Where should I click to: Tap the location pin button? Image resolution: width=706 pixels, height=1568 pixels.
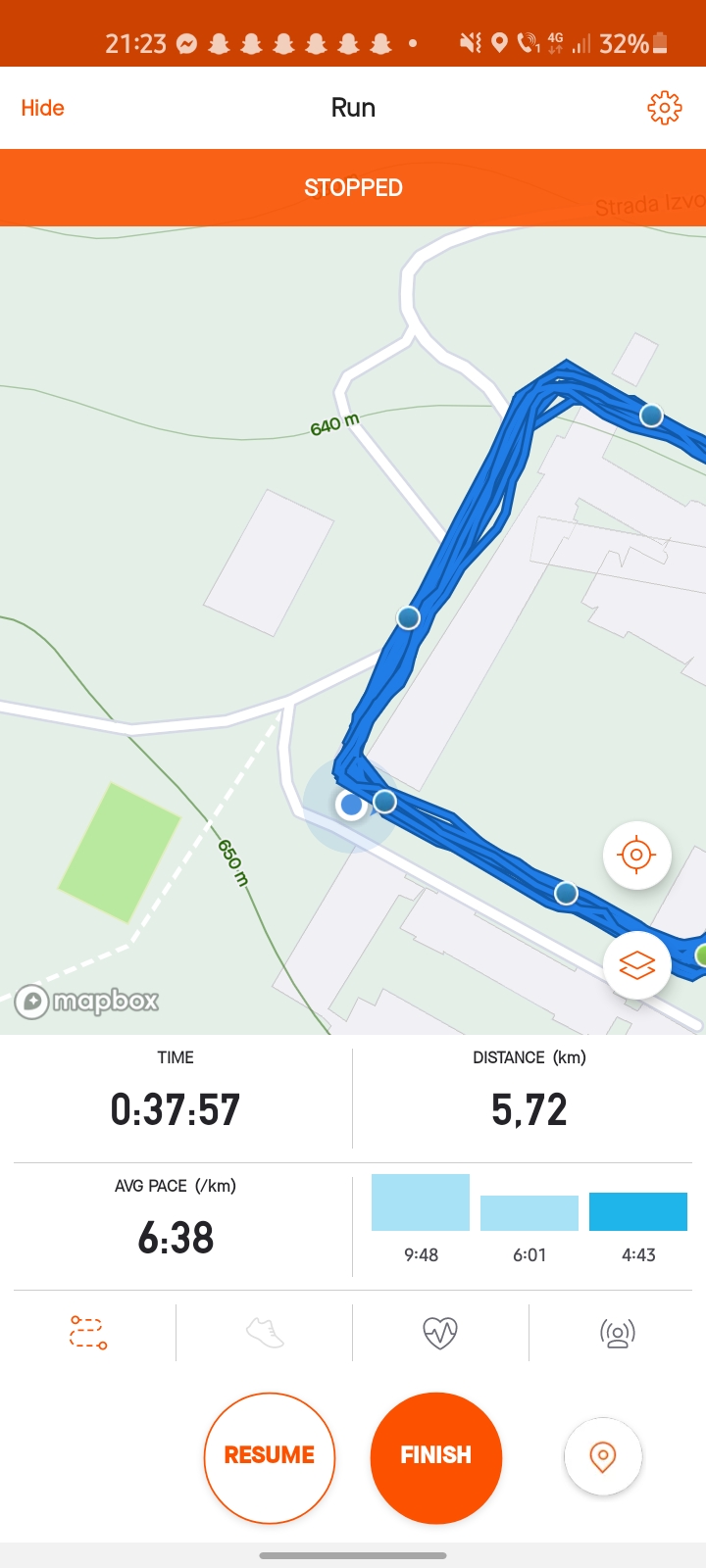click(x=603, y=1457)
